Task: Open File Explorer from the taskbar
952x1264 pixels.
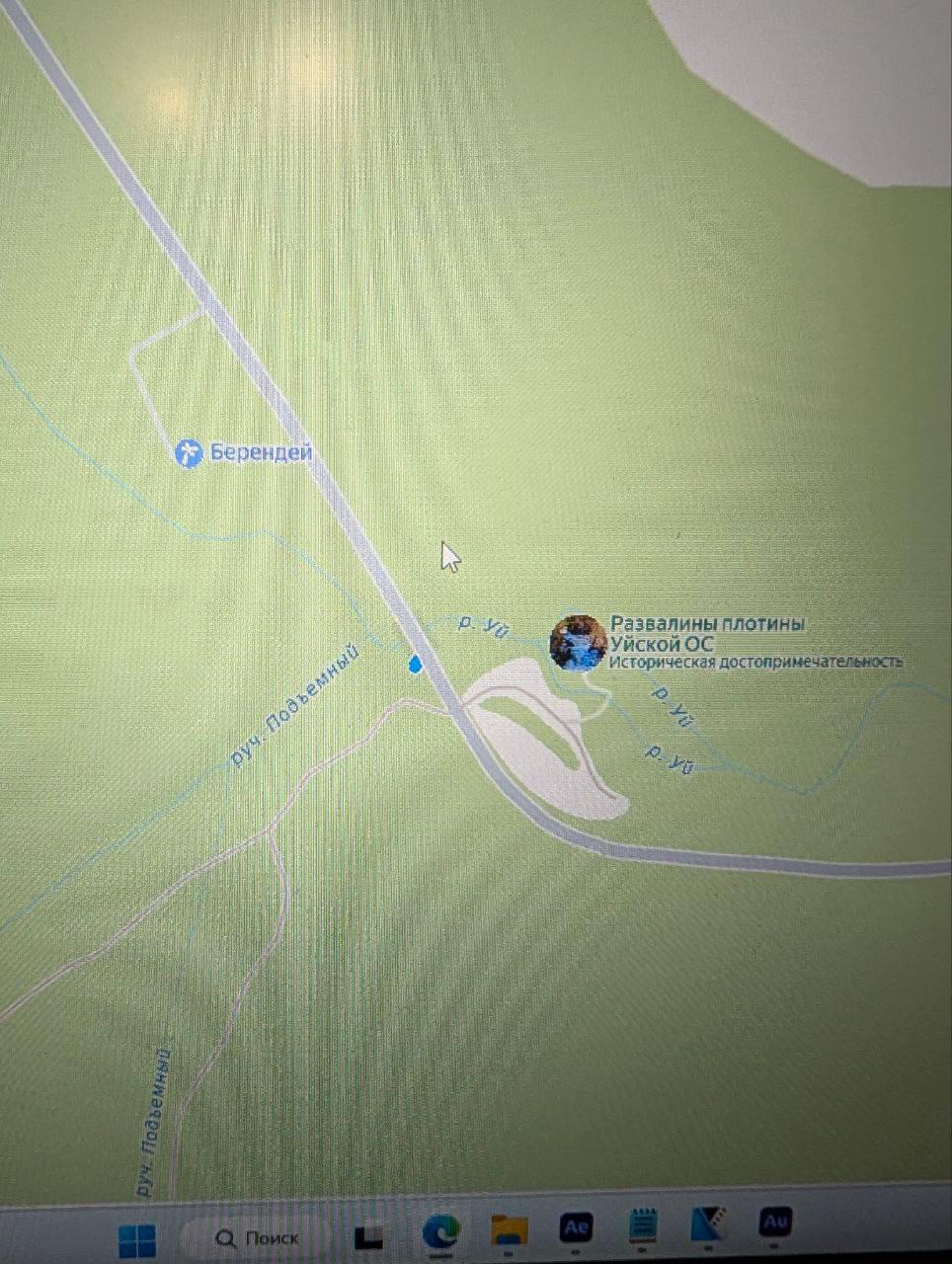Action: (510, 1231)
